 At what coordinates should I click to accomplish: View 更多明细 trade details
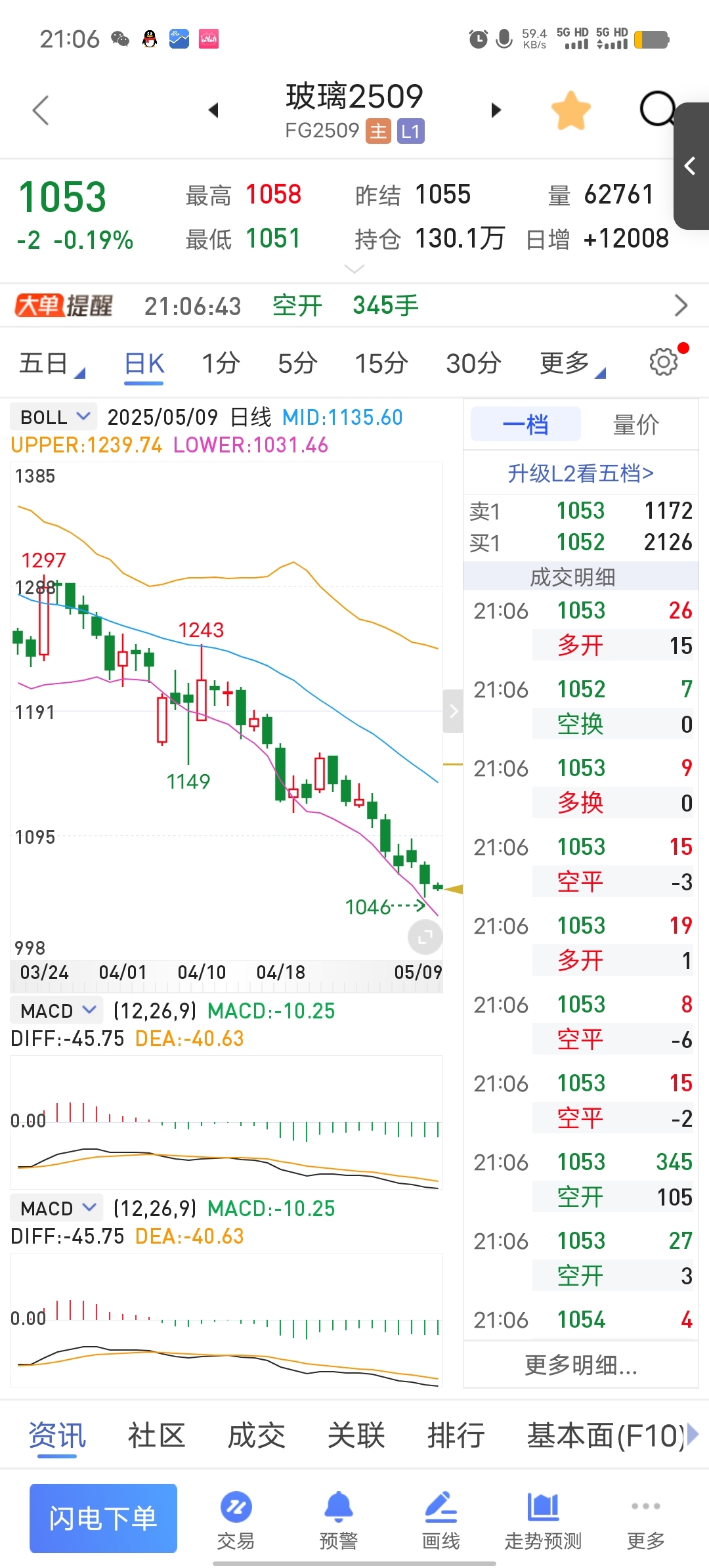coord(581,1365)
